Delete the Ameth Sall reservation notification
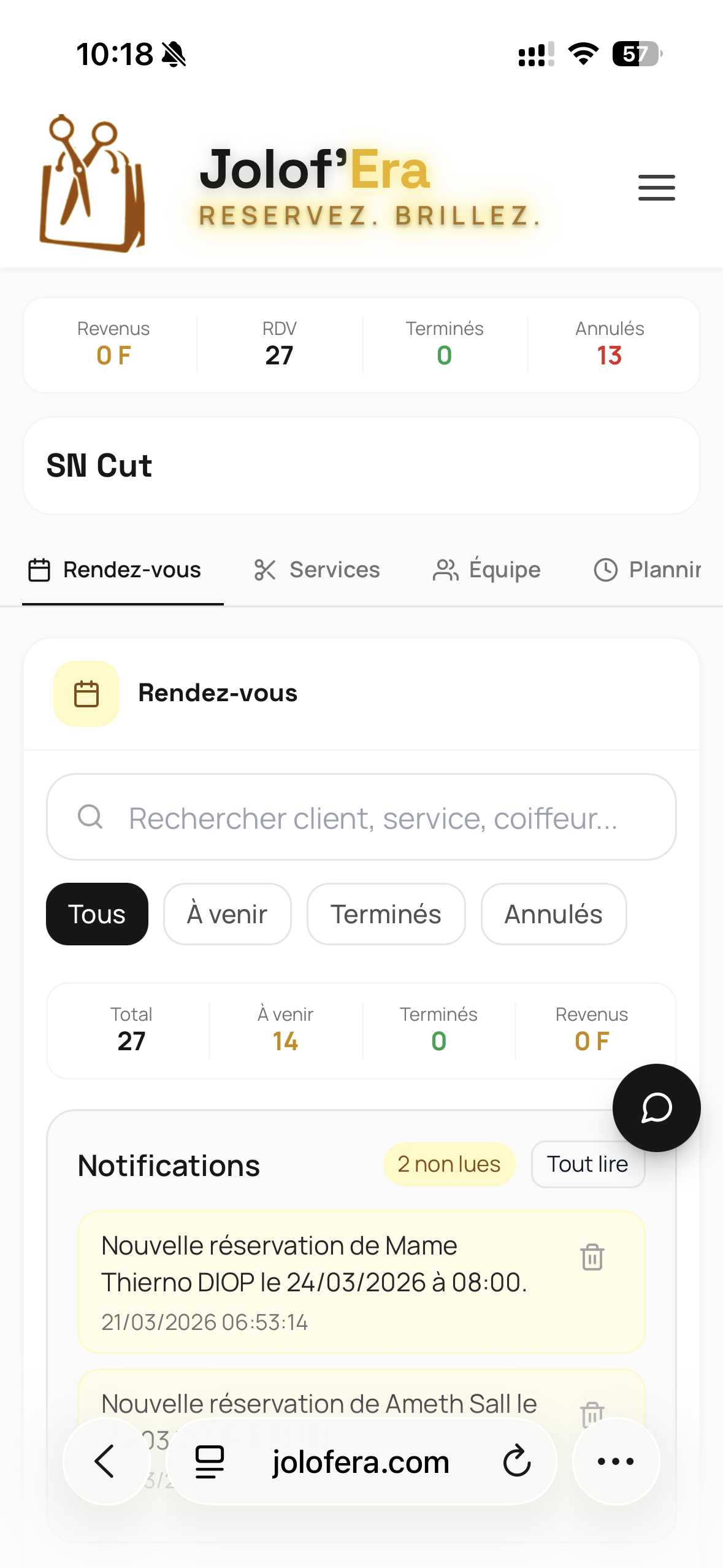Screen dimensions: 723x1568 click(592, 1411)
